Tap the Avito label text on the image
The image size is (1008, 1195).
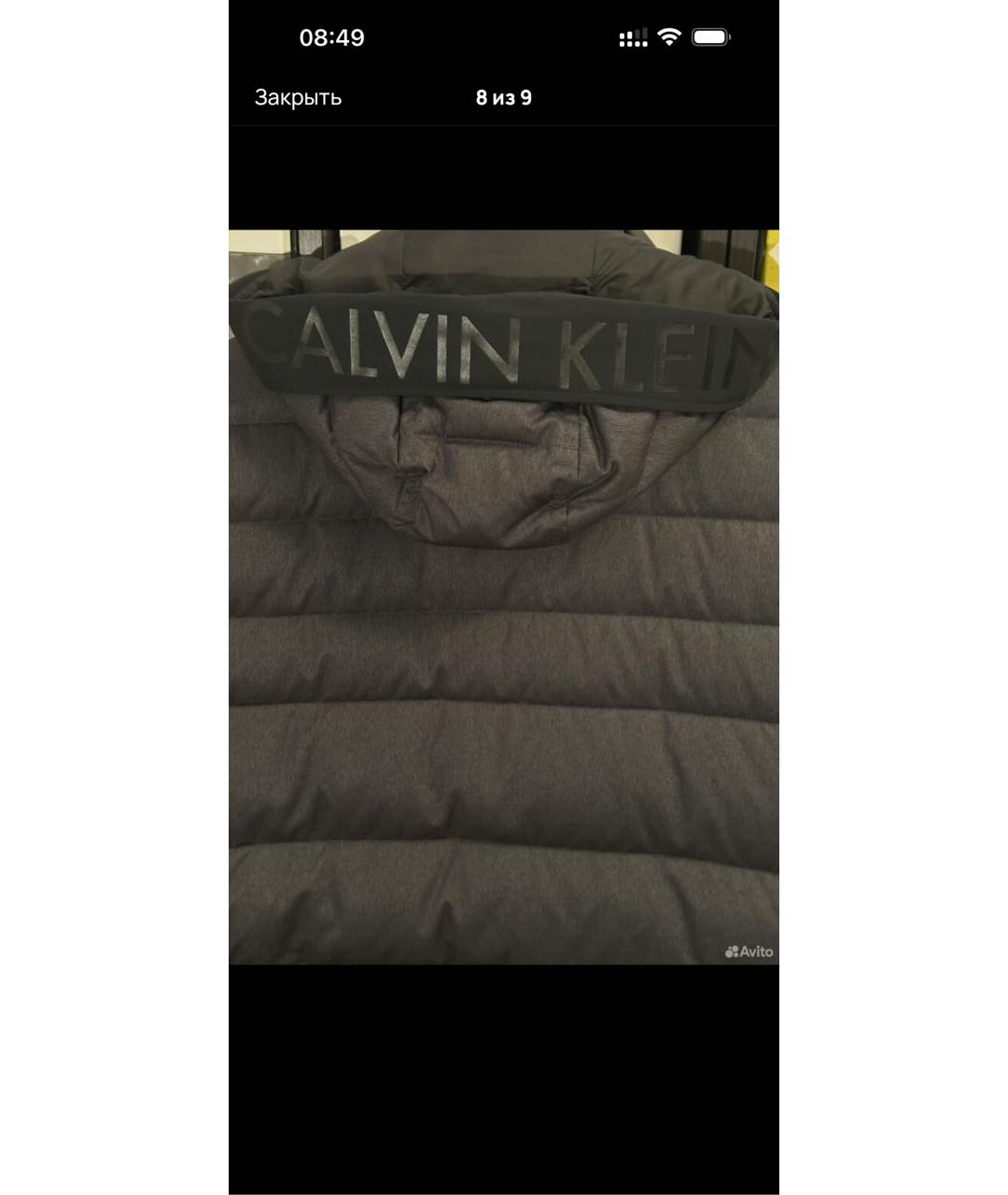click(x=758, y=951)
